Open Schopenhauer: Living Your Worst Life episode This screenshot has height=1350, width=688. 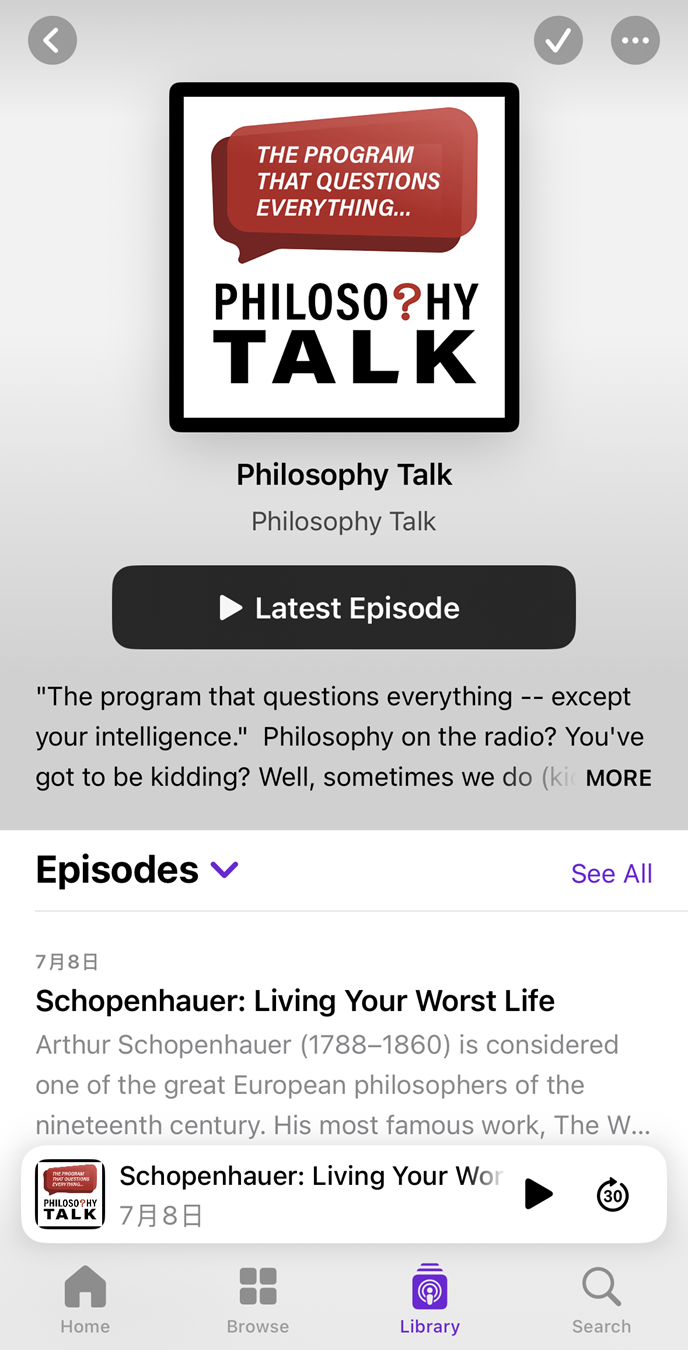pos(295,1001)
